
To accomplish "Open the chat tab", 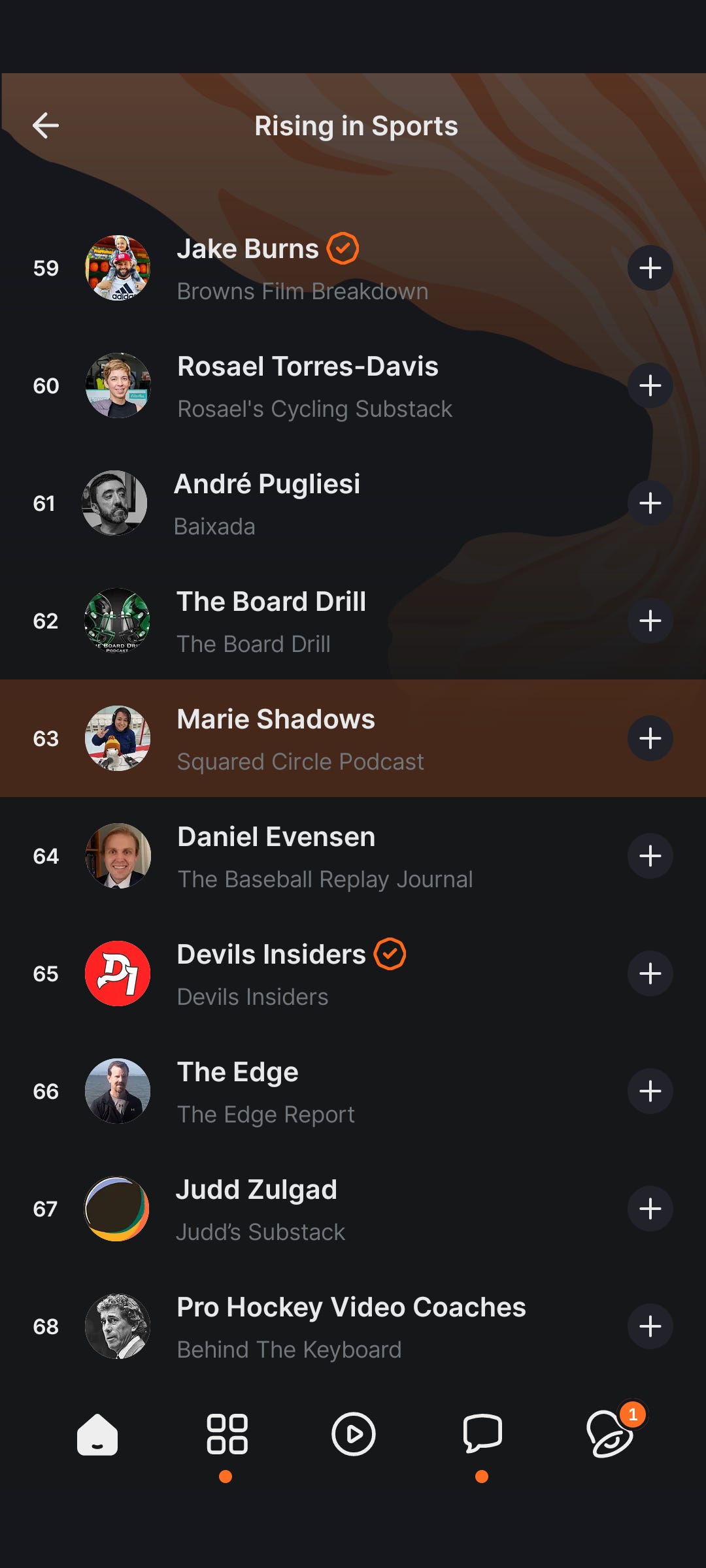I will click(x=482, y=1435).
